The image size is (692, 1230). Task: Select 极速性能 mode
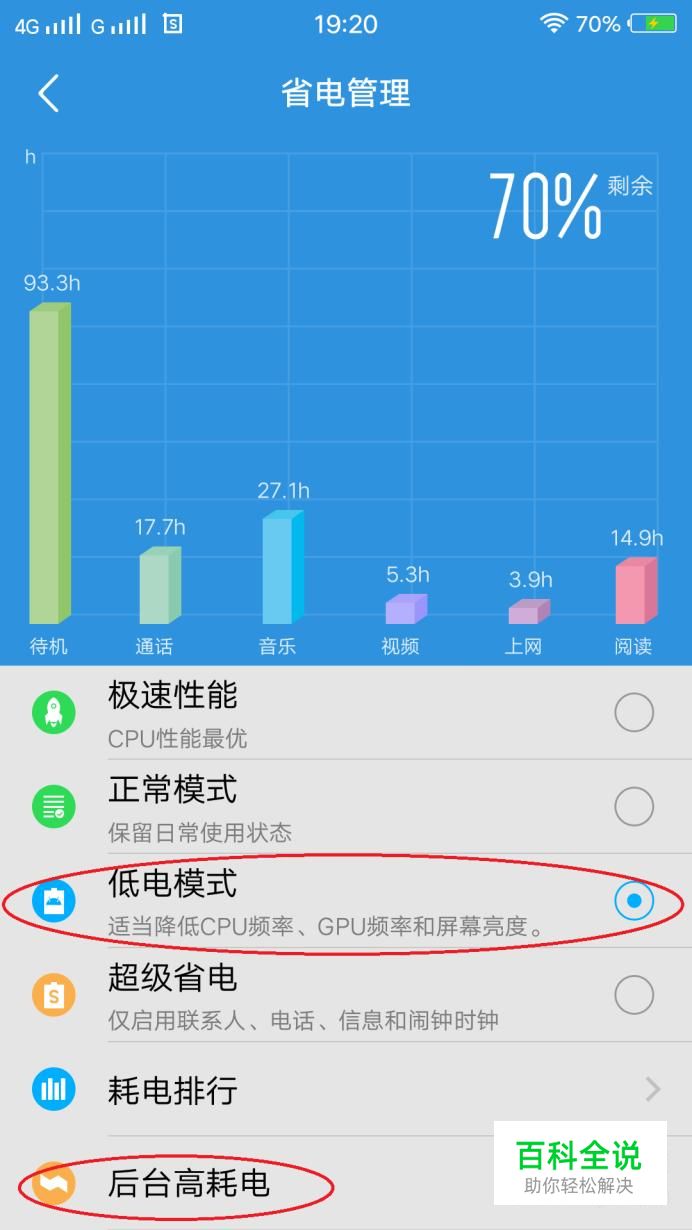(346, 713)
